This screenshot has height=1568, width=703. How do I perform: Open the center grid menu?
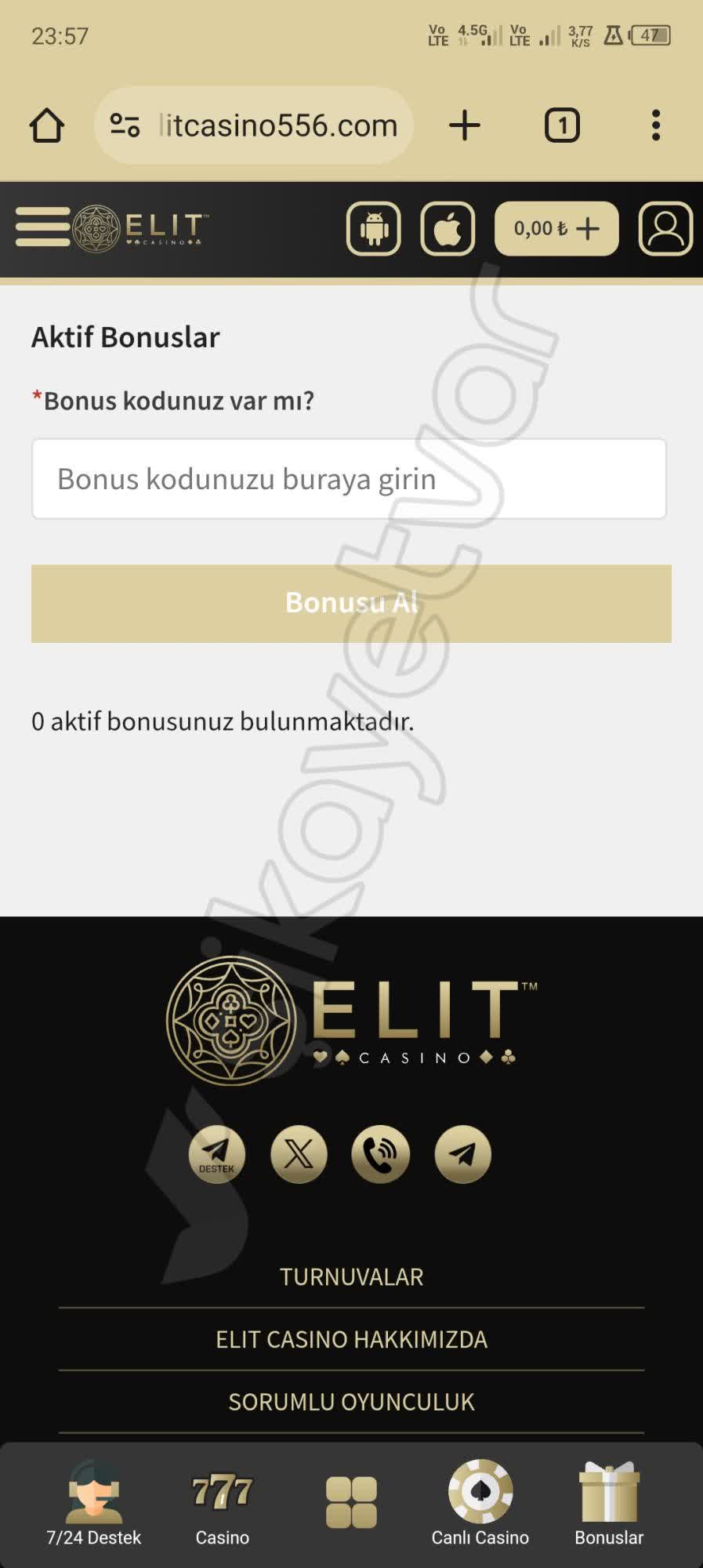(351, 1502)
